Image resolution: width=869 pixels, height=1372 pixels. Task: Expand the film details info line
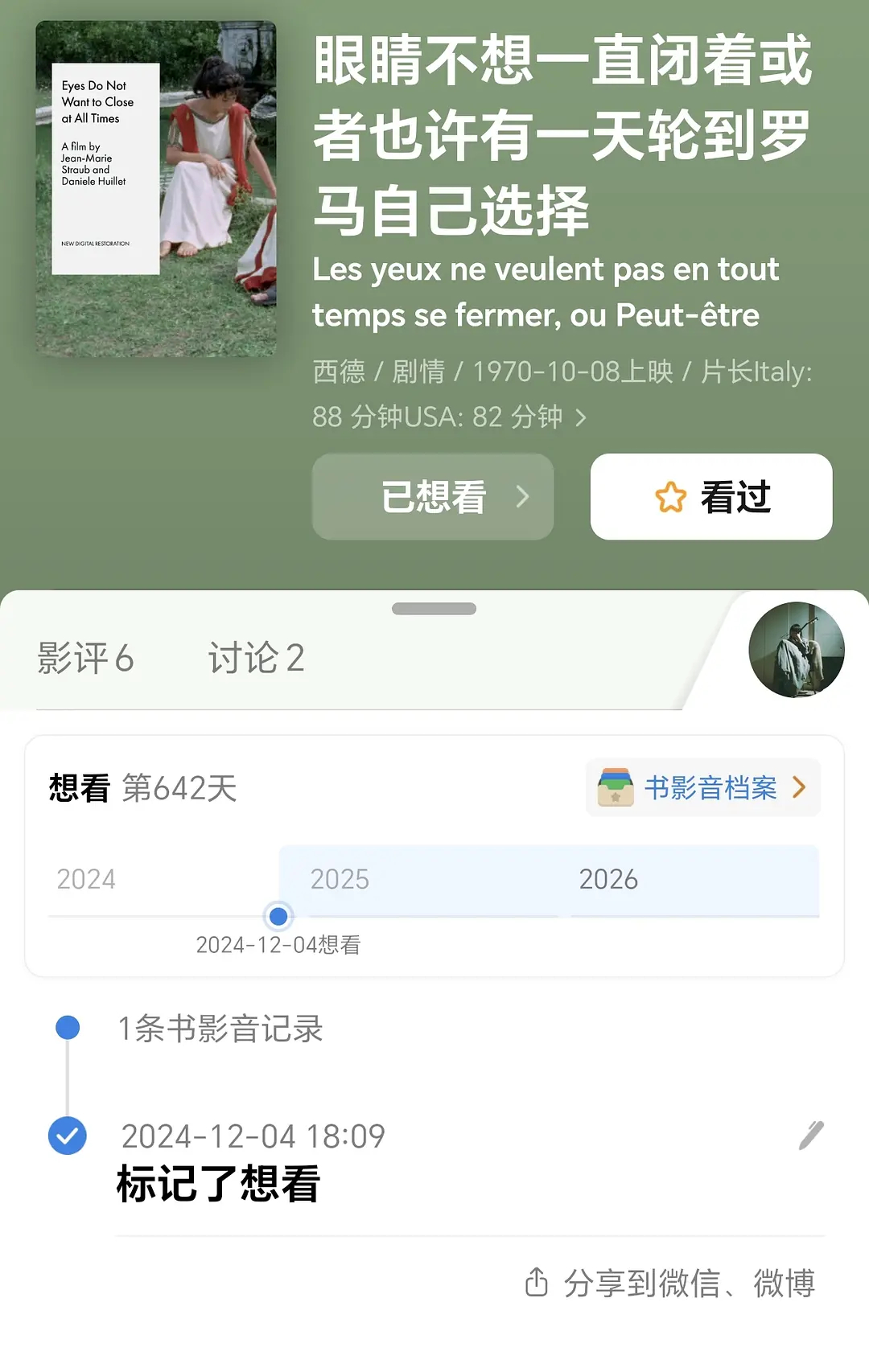pyautogui.click(x=563, y=394)
